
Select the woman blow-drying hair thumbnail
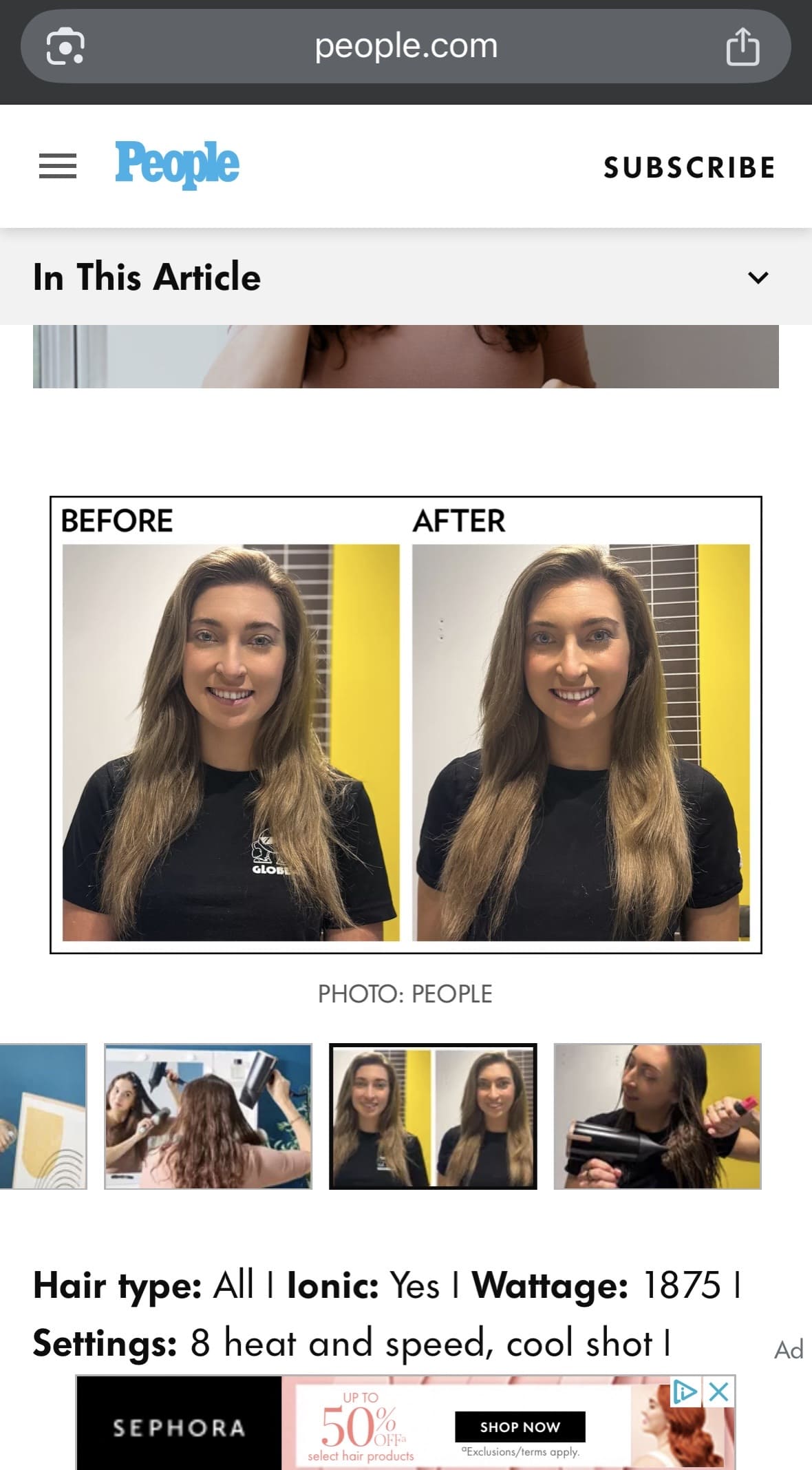(657, 1116)
